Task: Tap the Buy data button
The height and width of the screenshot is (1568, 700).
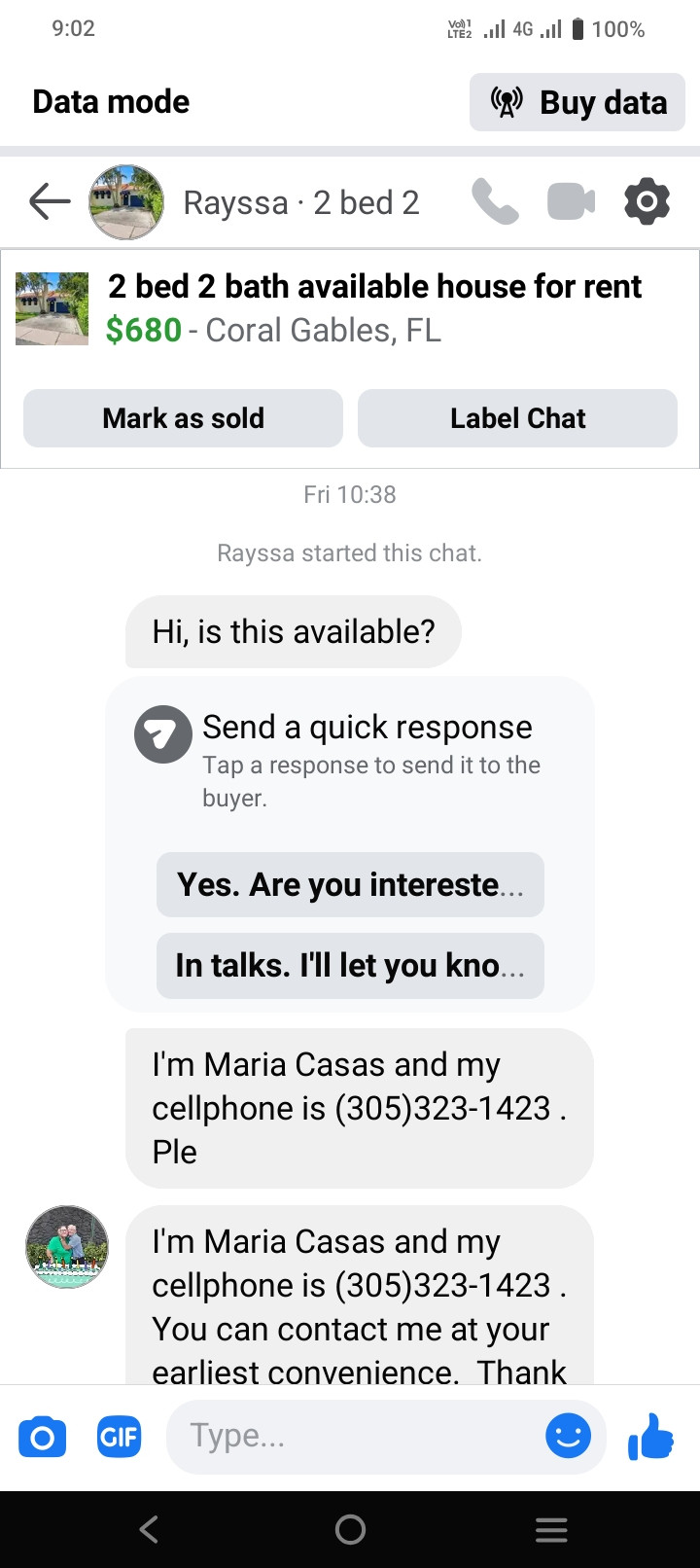Action: 577,102
